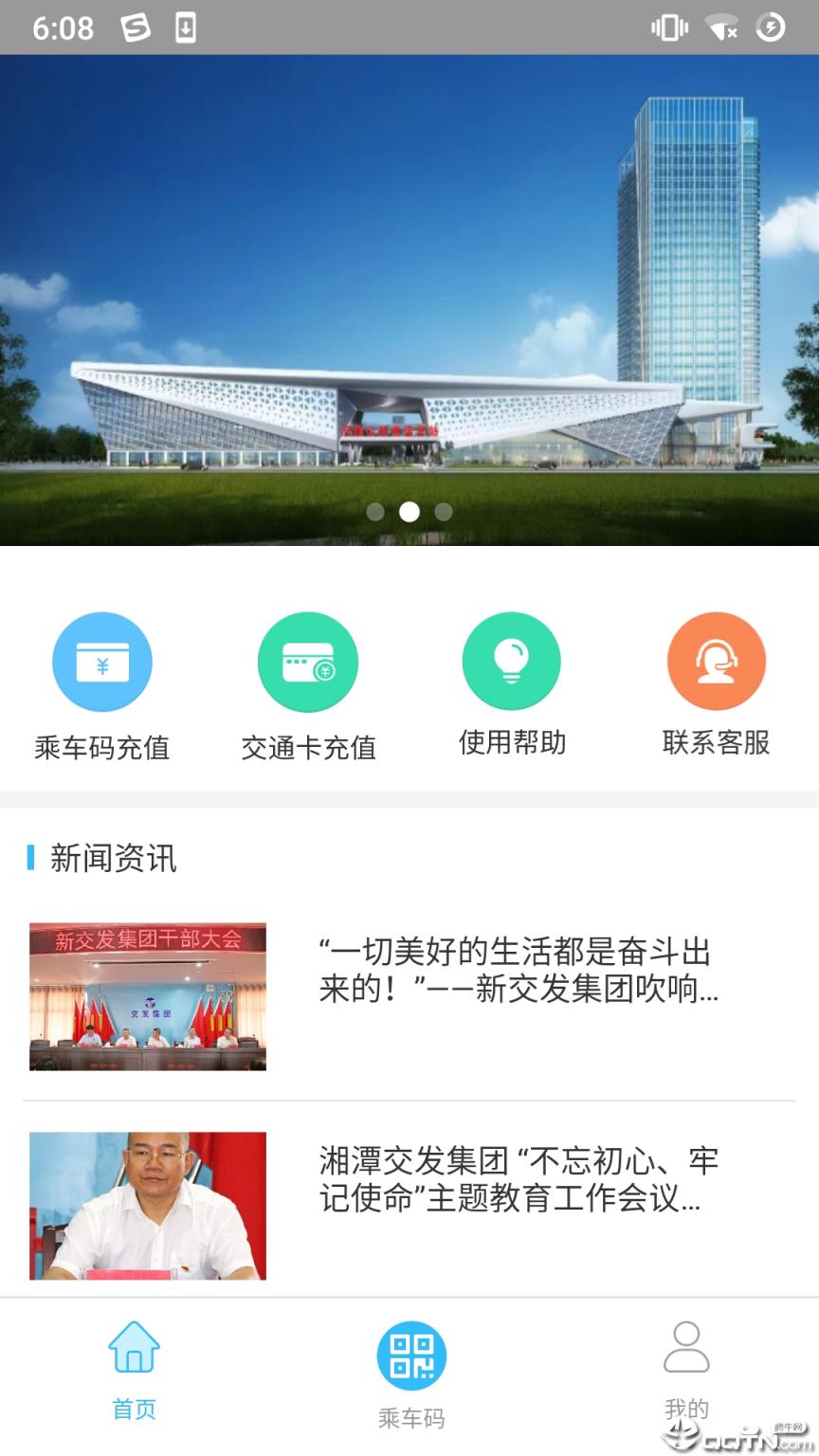Tap the battery saver icon in status bar
Screen dimensions: 819x1456
pyautogui.click(x=770, y=27)
